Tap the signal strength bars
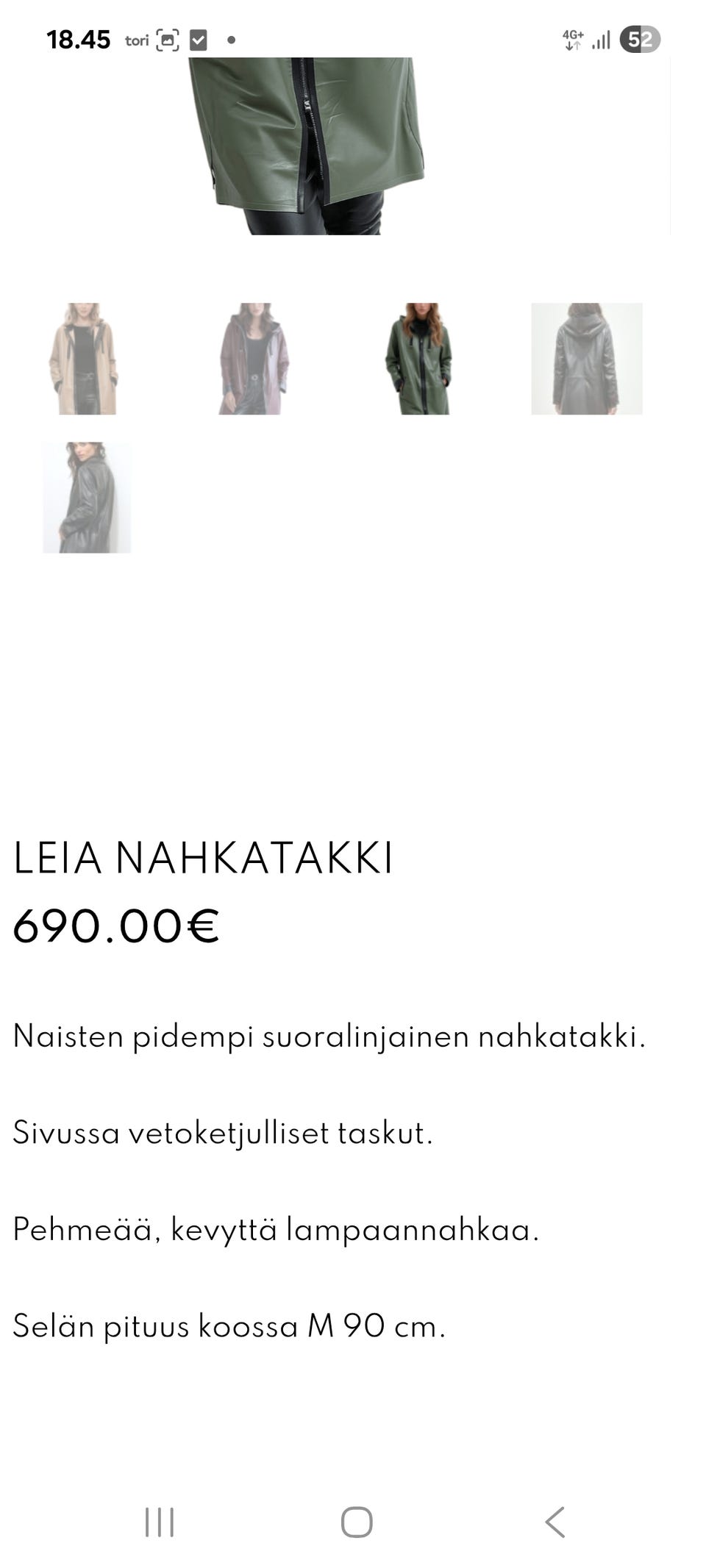This screenshot has height=1568, width=706. pos(600,40)
